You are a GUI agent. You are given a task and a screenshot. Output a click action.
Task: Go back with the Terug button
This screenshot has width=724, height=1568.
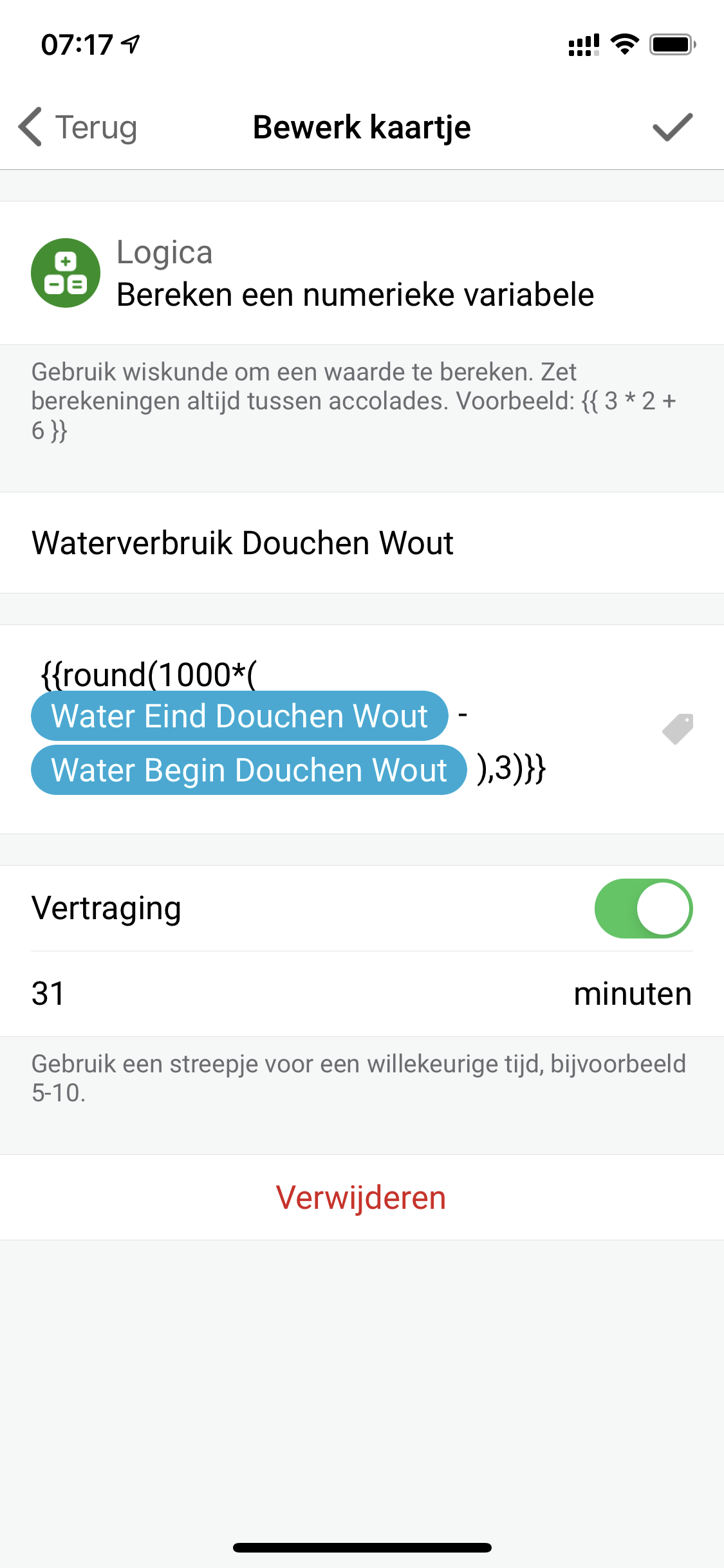(x=79, y=127)
